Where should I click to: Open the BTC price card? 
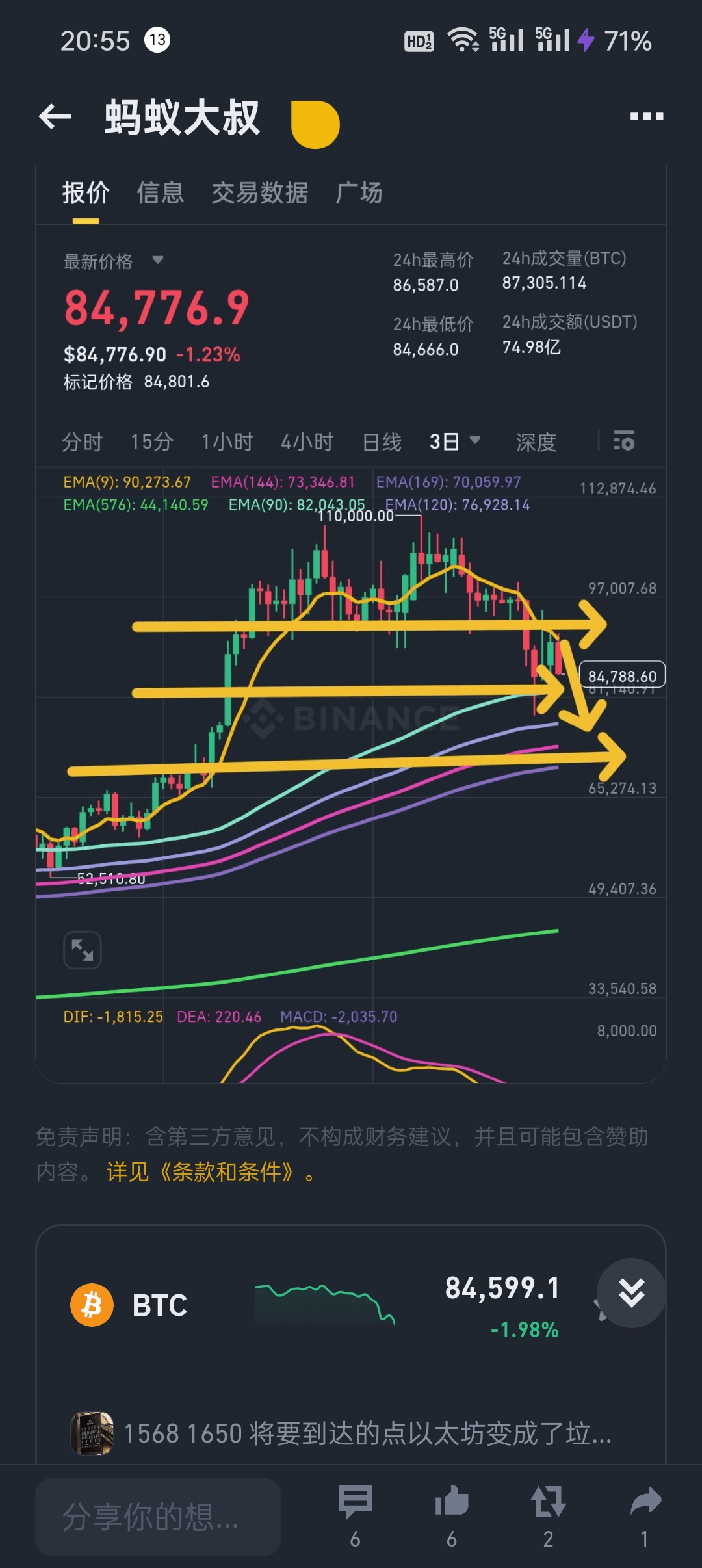point(351,1306)
